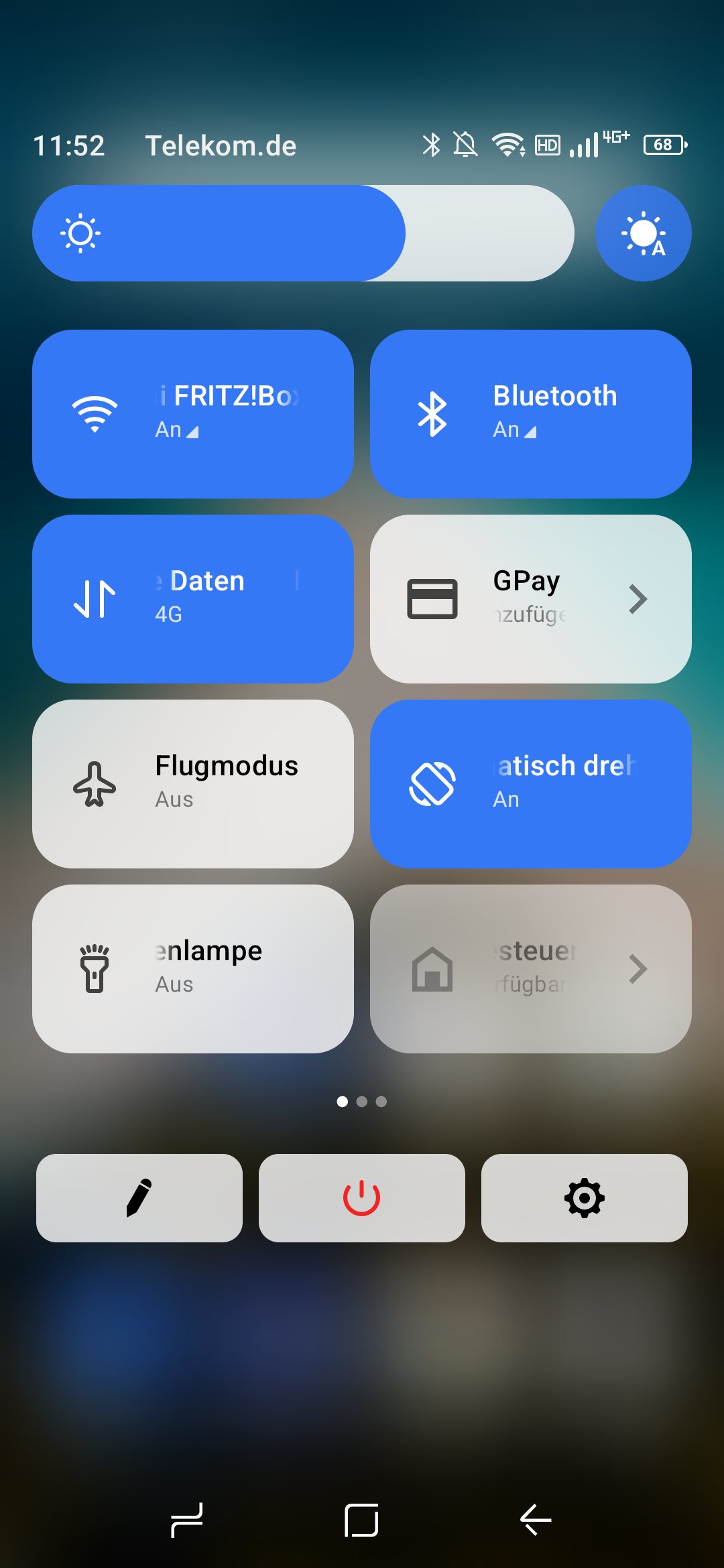Toggle automatic brightness
Viewport: 724px width, 1568px height.
coord(643,233)
